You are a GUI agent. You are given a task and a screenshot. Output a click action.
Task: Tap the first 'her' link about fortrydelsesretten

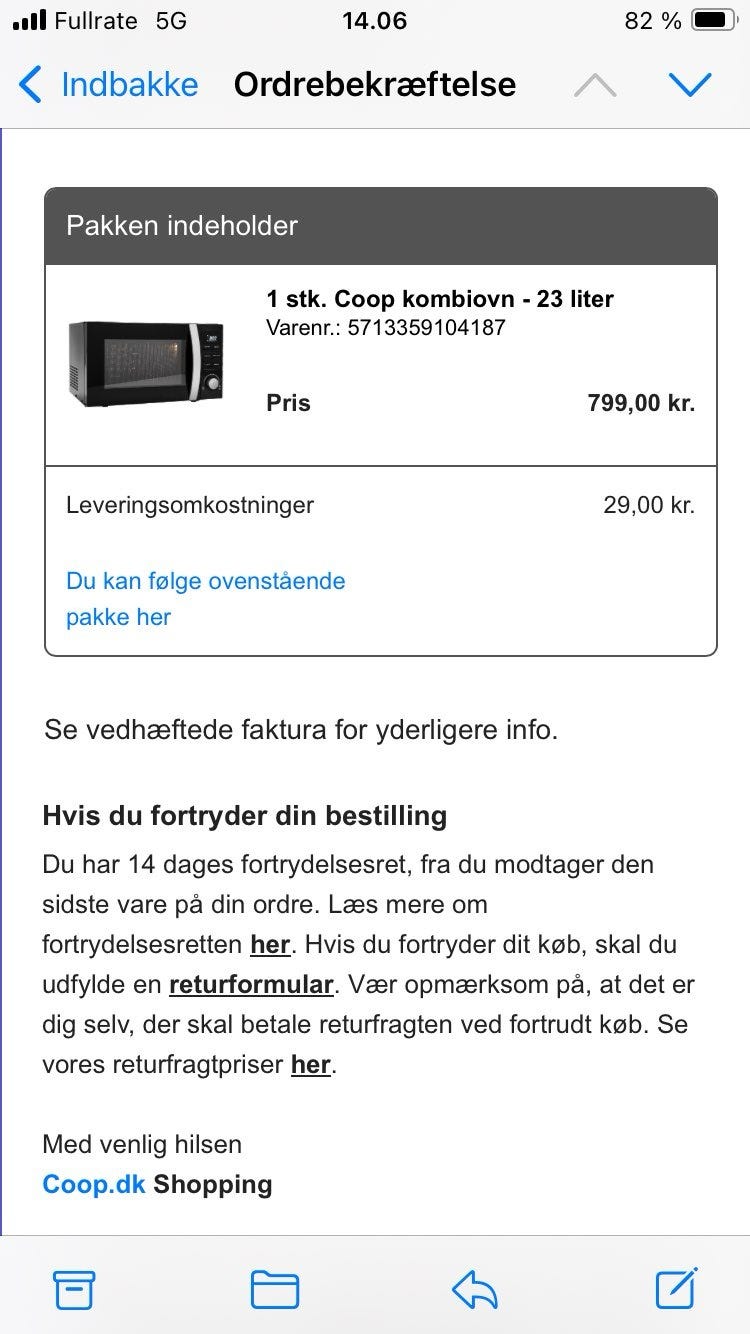pyautogui.click(x=270, y=944)
